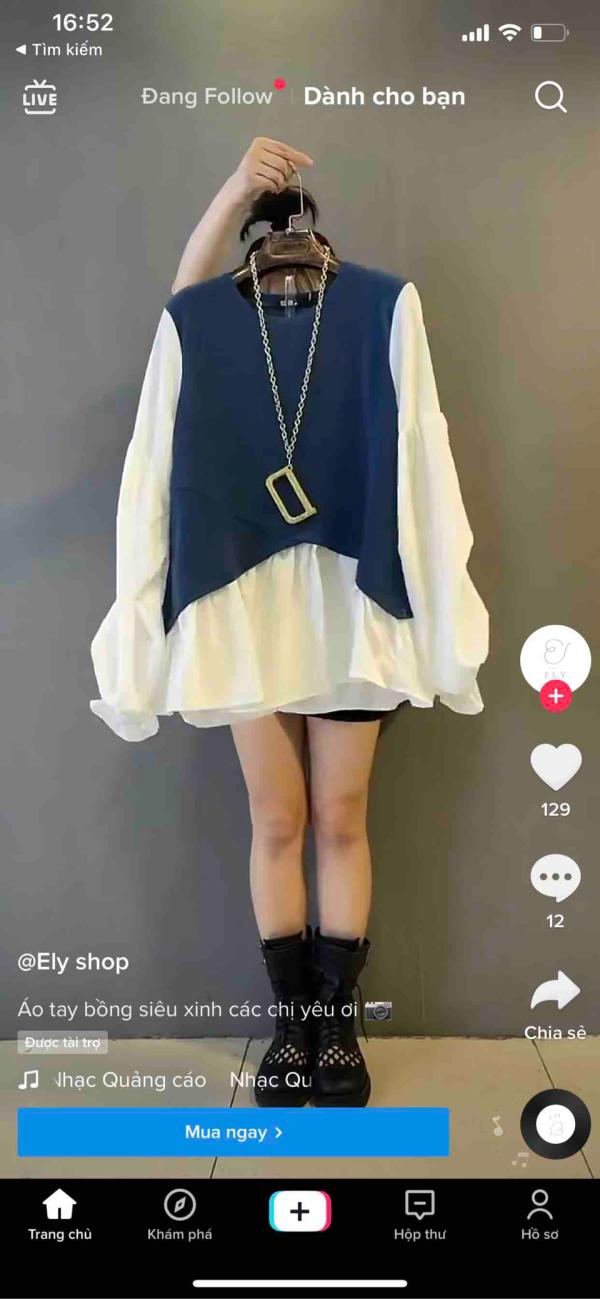This screenshot has height=1299, width=600.
Task: Share this video via Chia sẻ
Action: pyautogui.click(x=556, y=1005)
